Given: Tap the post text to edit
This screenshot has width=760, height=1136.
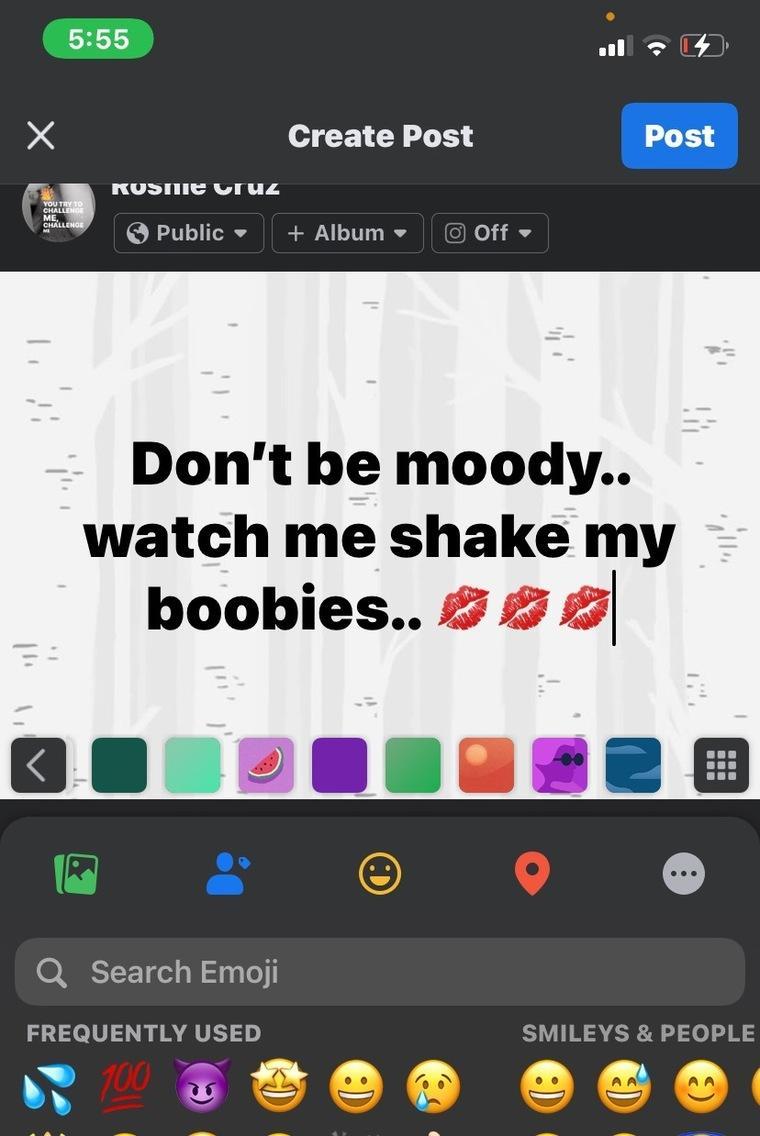Looking at the screenshot, I should (380, 536).
